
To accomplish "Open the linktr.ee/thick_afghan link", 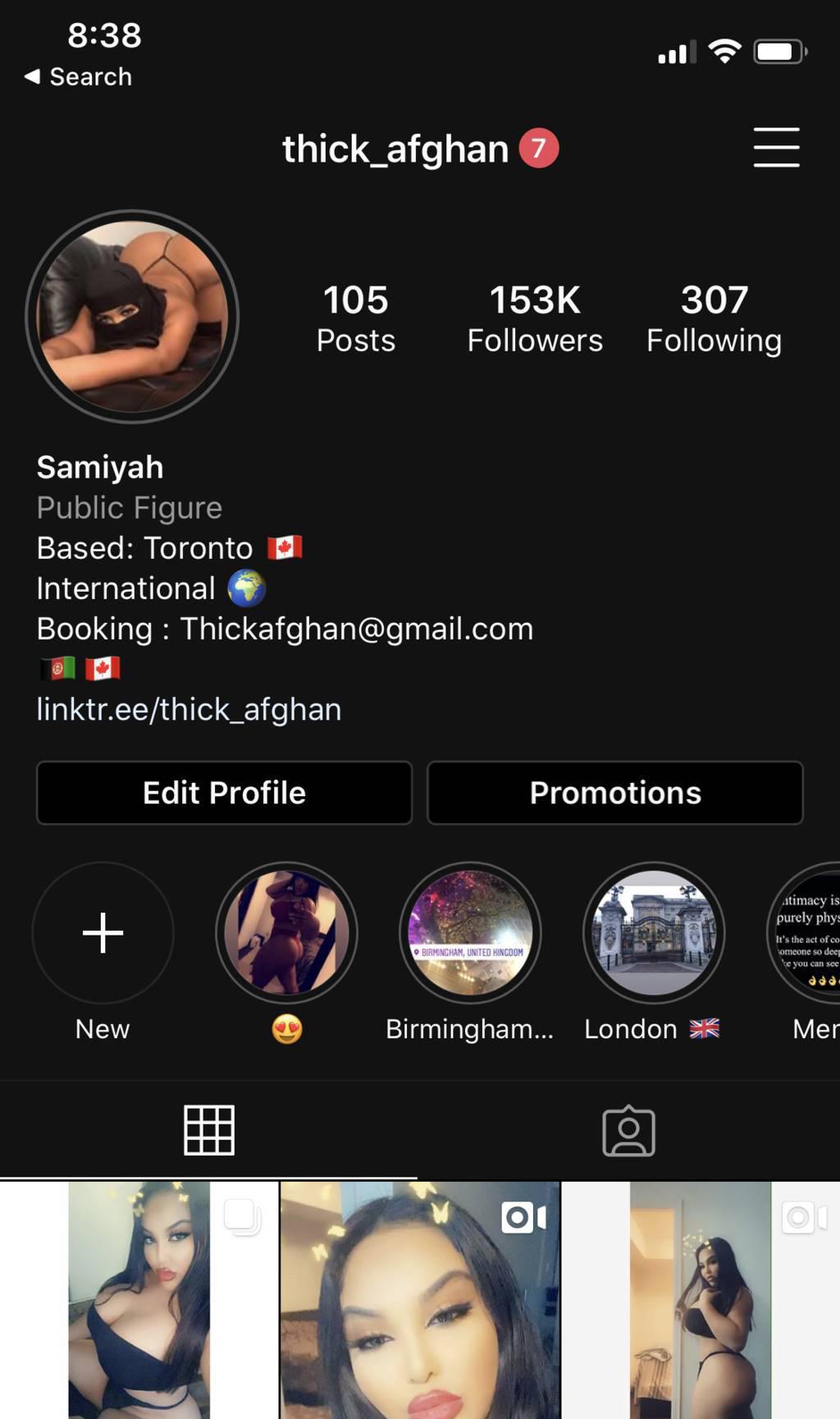I will coord(189,710).
